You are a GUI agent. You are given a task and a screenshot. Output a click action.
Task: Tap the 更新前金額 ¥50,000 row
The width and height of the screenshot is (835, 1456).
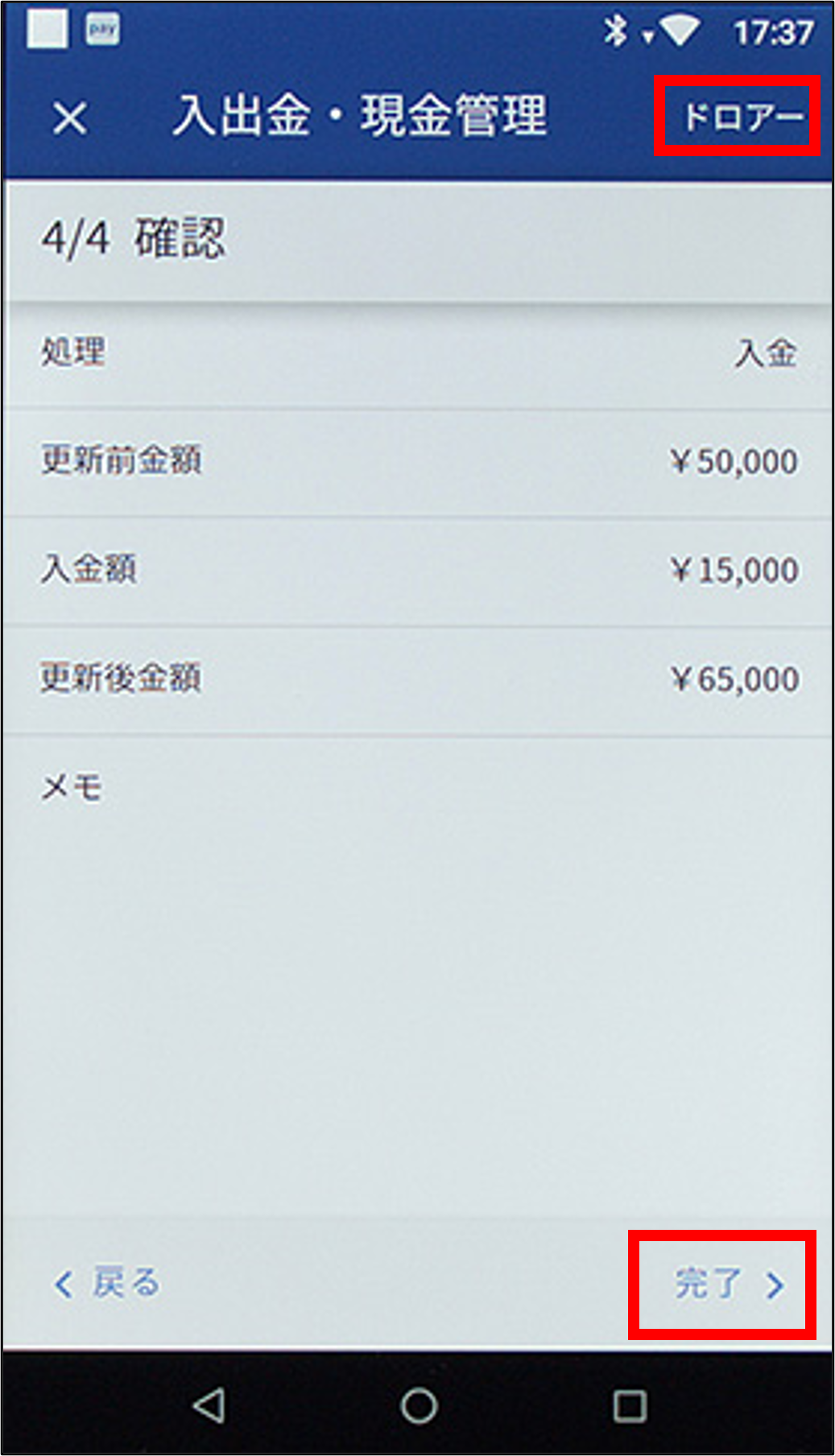(417, 461)
